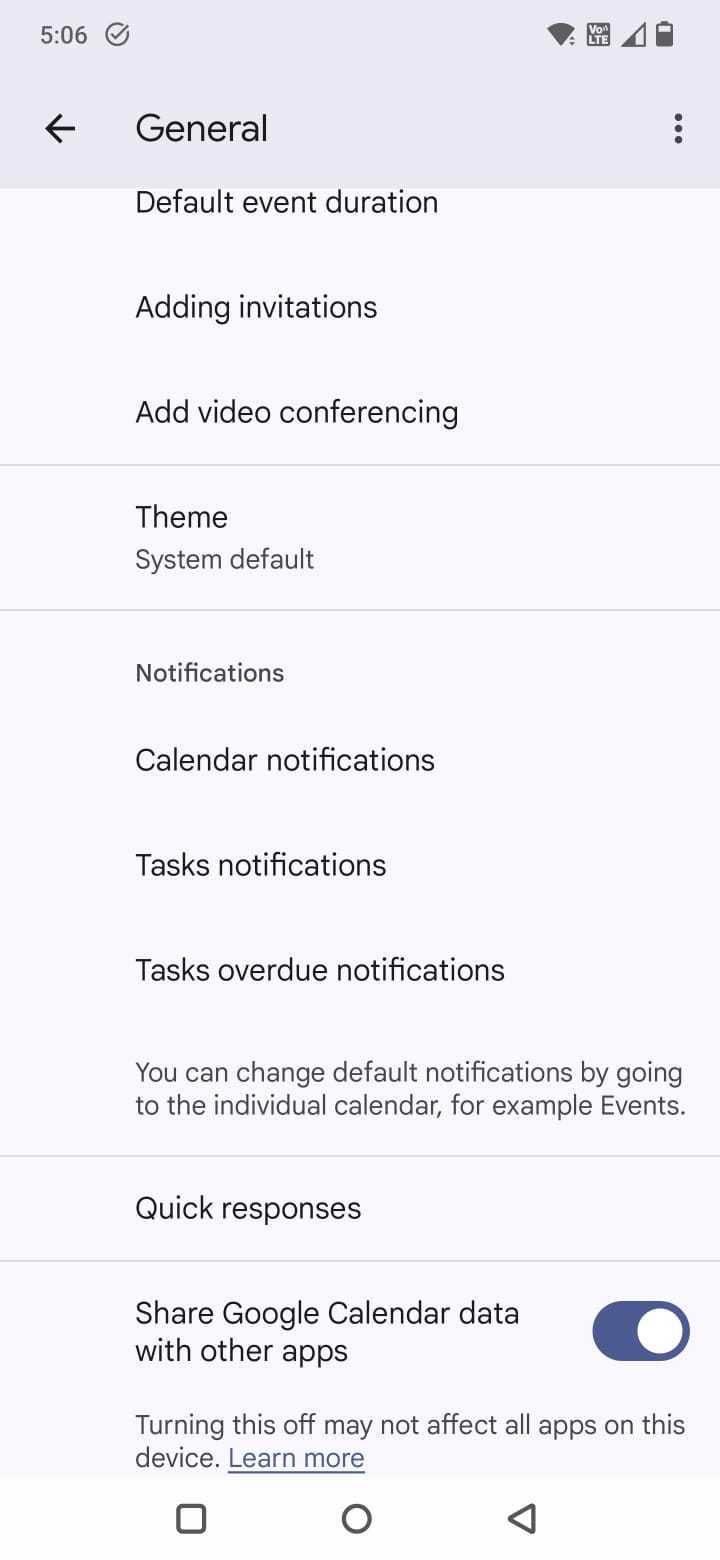The height and width of the screenshot is (1560, 720).
Task: Open Tasks overdue notifications
Action: pyautogui.click(x=319, y=970)
